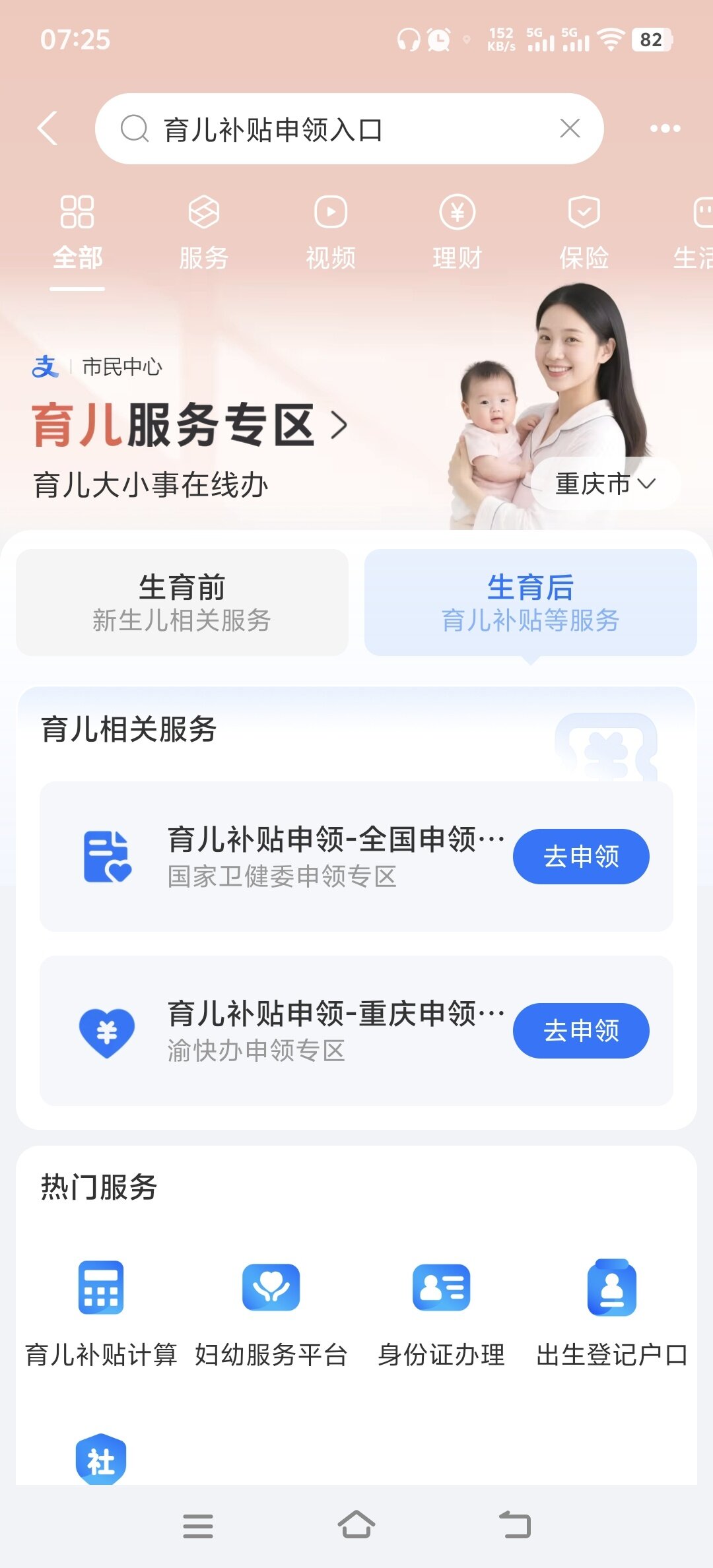
Task: Go to the system home screen
Action: [x=356, y=1526]
